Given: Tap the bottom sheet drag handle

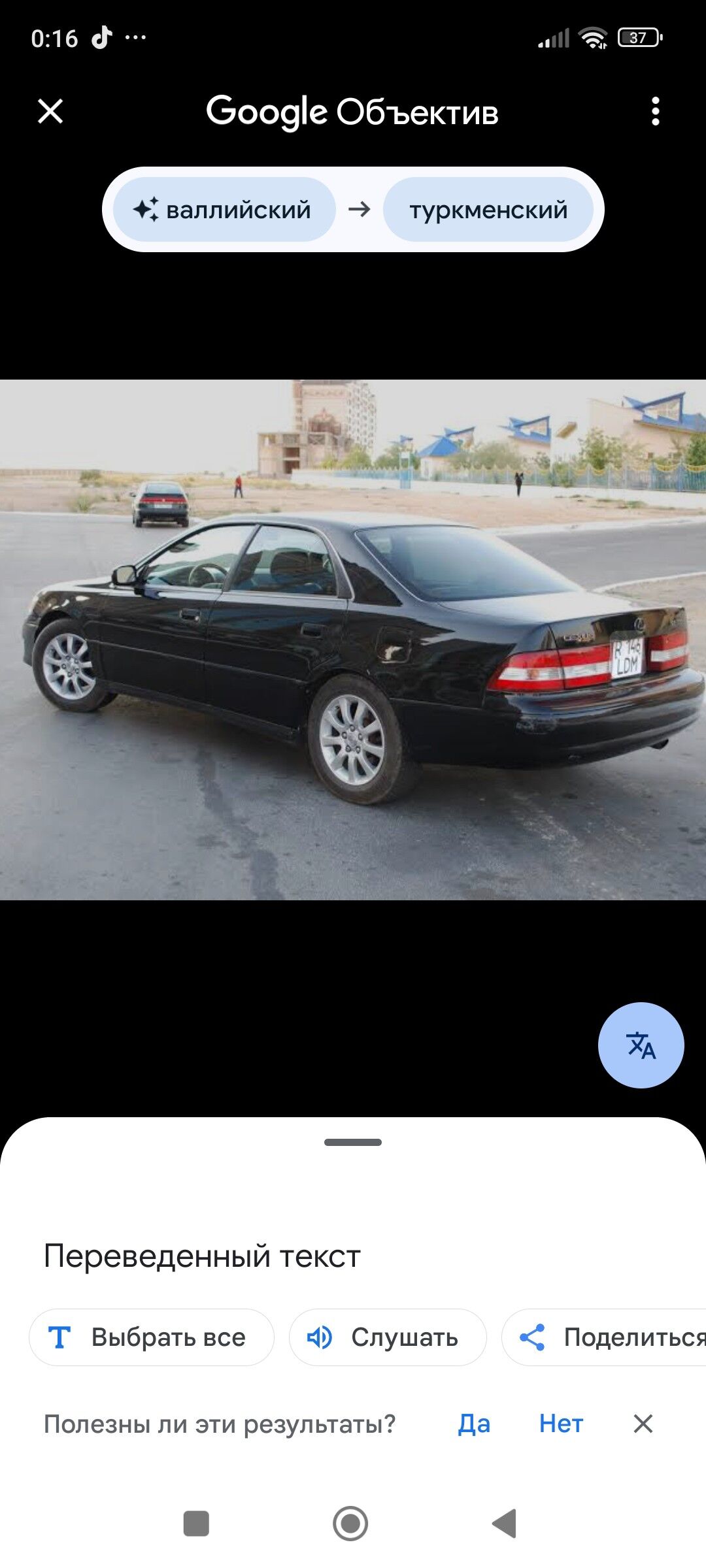Looking at the screenshot, I should click(x=353, y=1142).
